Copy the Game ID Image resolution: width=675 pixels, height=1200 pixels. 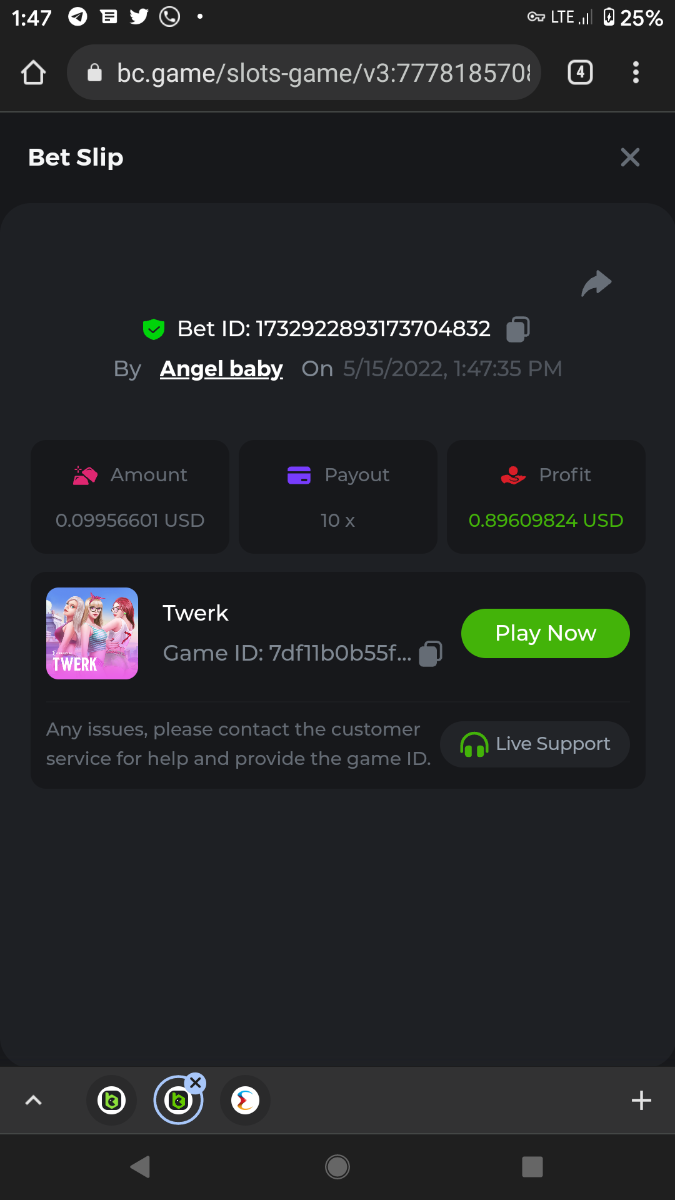pos(430,654)
